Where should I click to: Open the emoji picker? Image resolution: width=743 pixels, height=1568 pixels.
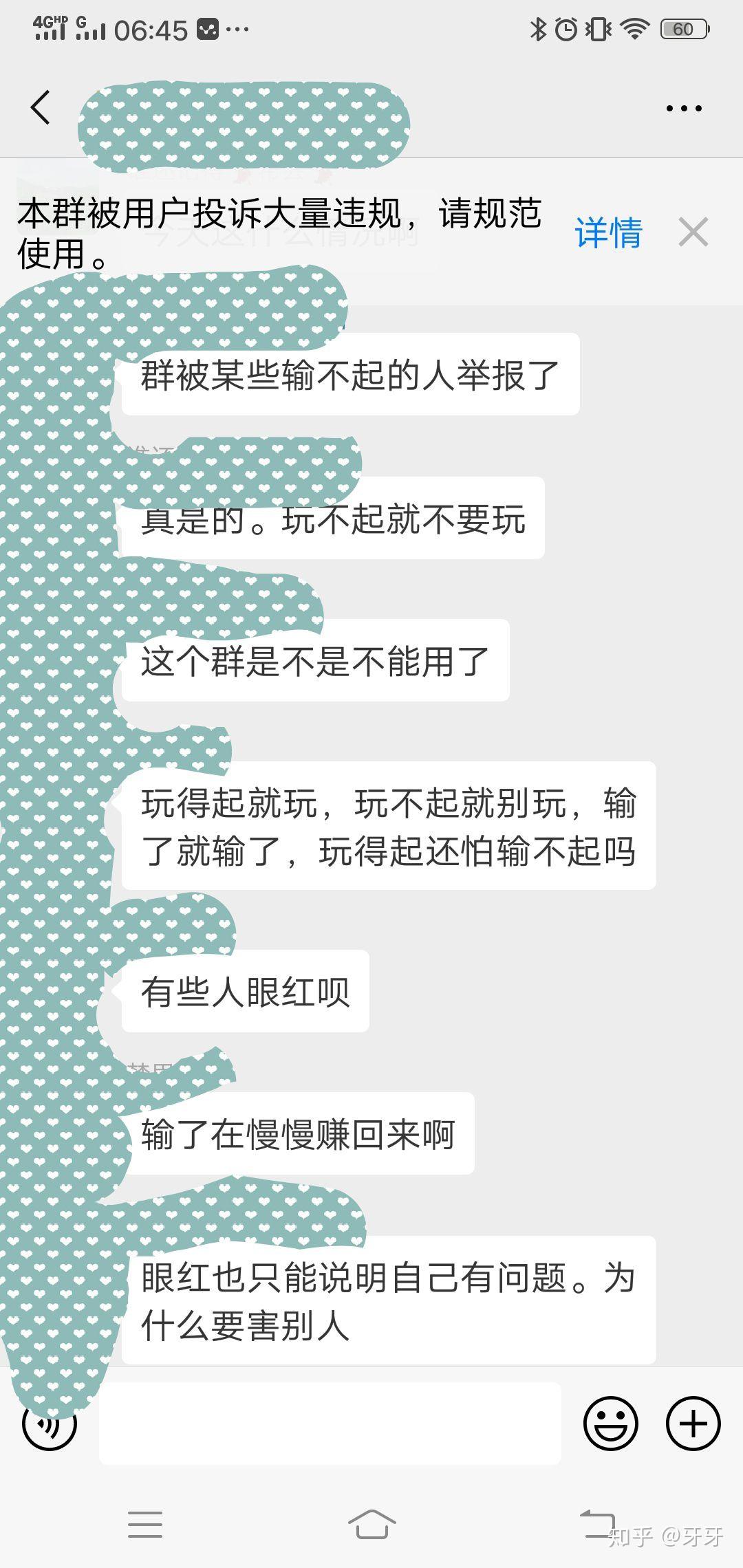tap(610, 1424)
